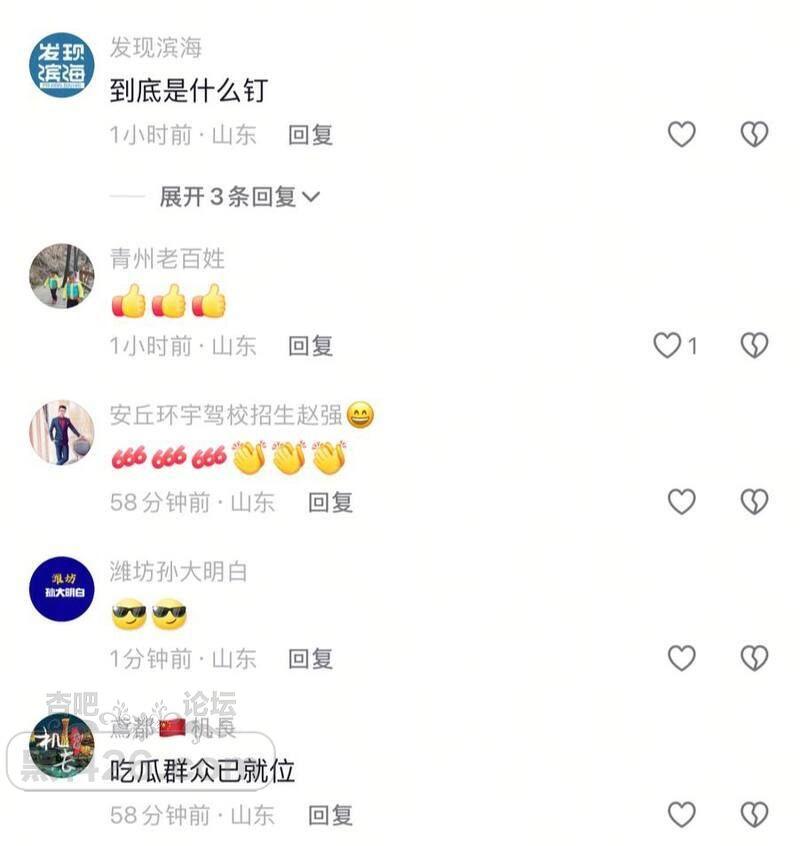Reply to 发现滨海's comment
This screenshot has height=846, width=800.
pyautogui.click(x=310, y=135)
